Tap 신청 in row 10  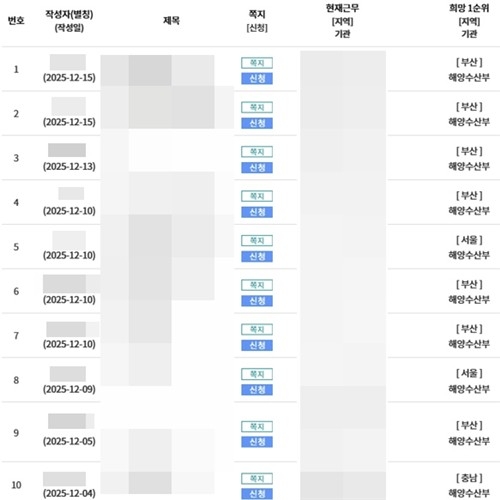click(x=257, y=494)
